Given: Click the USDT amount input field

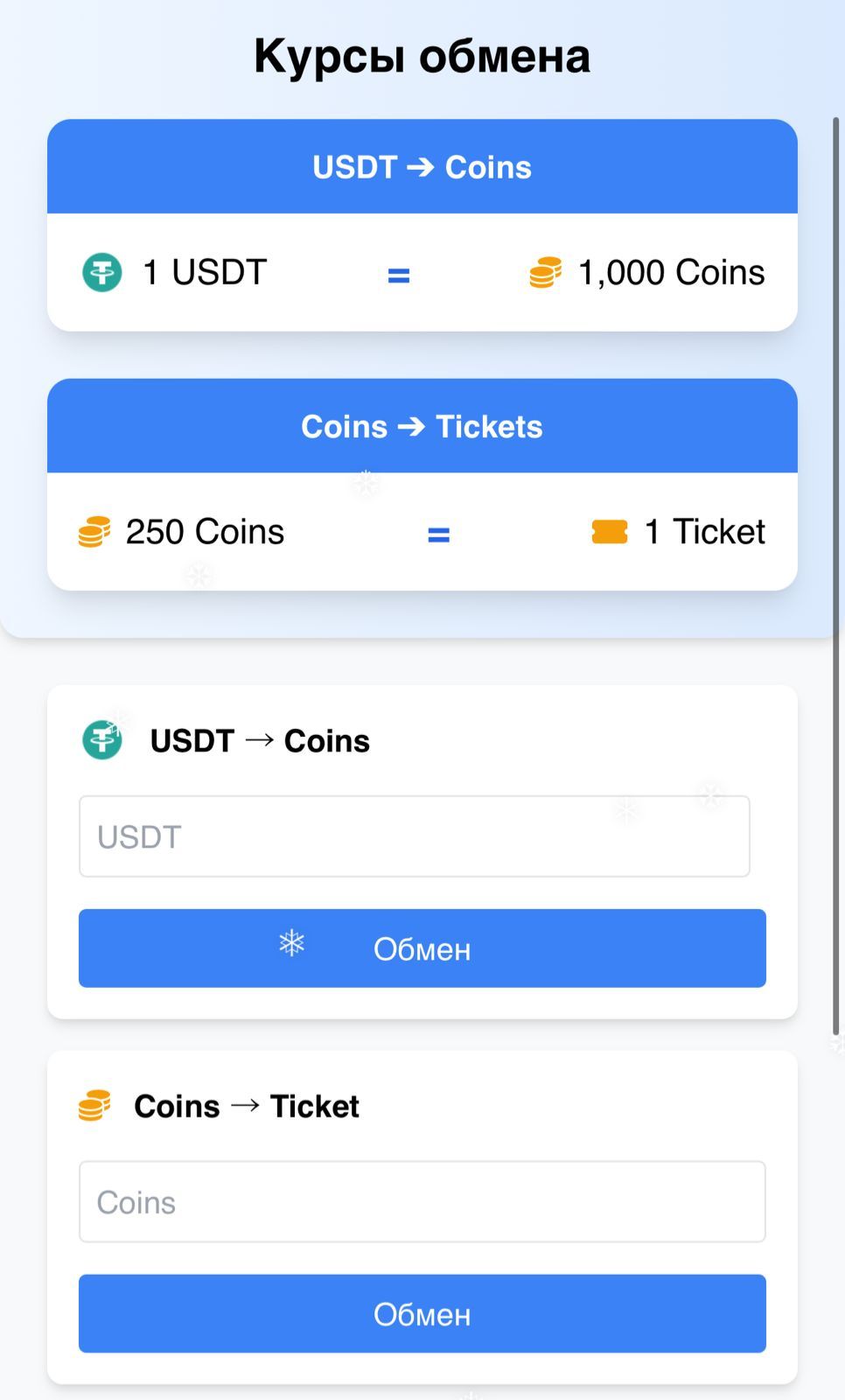Looking at the screenshot, I should pyautogui.click(x=415, y=836).
